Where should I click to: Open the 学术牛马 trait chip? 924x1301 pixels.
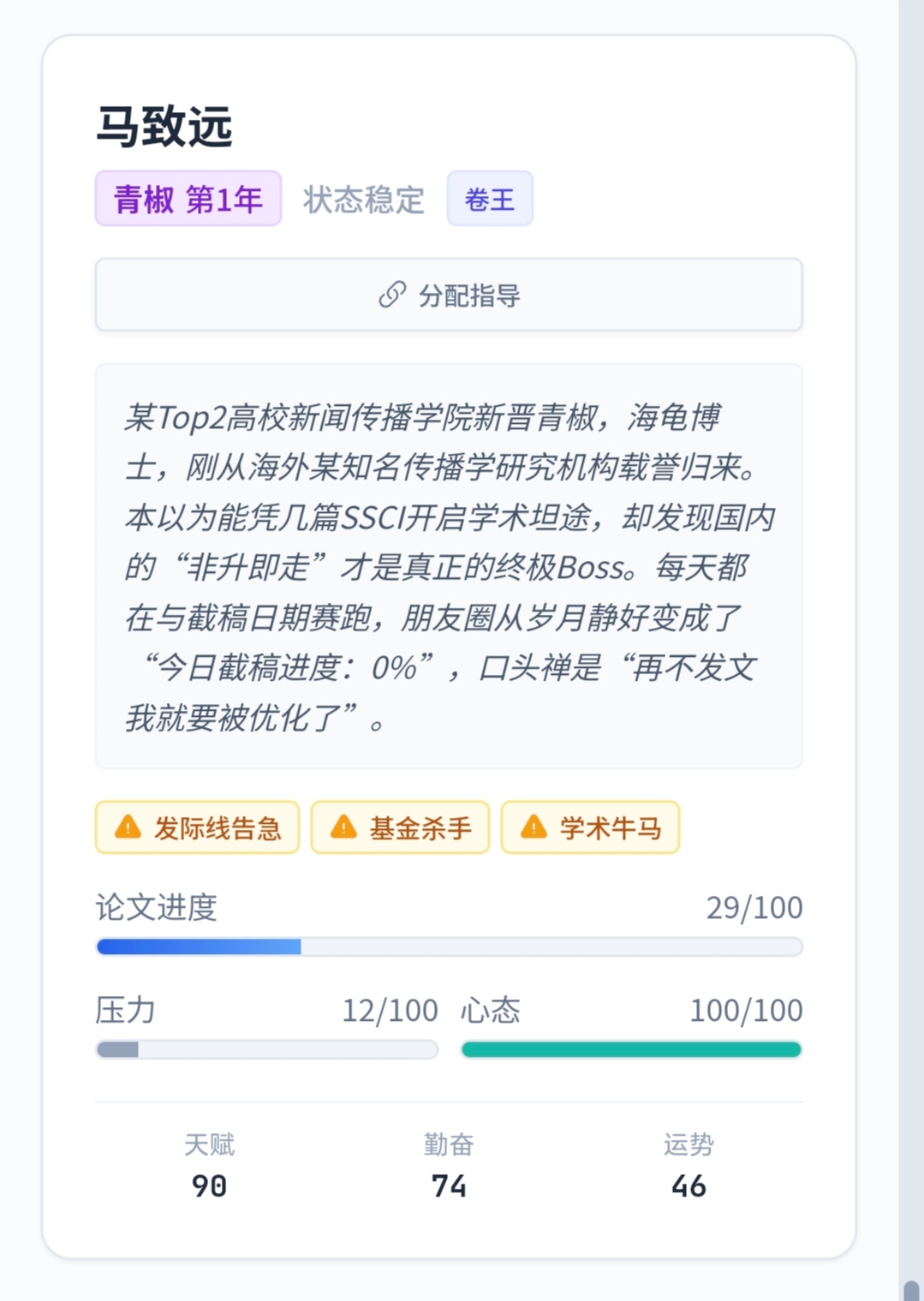pos(590,827)
